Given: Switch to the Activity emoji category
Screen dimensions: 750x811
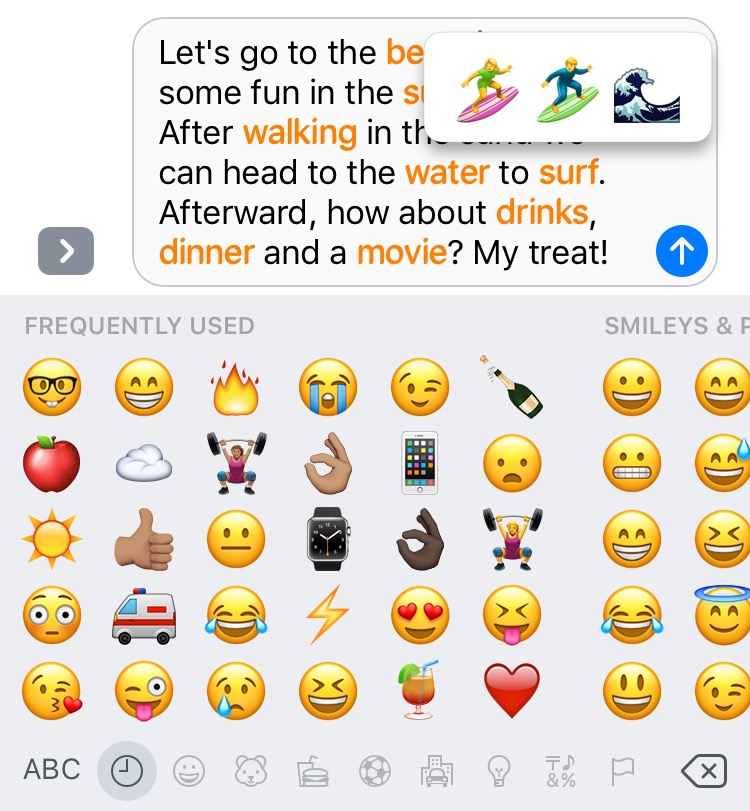Looking at the screenshot, I should [x=375, y=770].
